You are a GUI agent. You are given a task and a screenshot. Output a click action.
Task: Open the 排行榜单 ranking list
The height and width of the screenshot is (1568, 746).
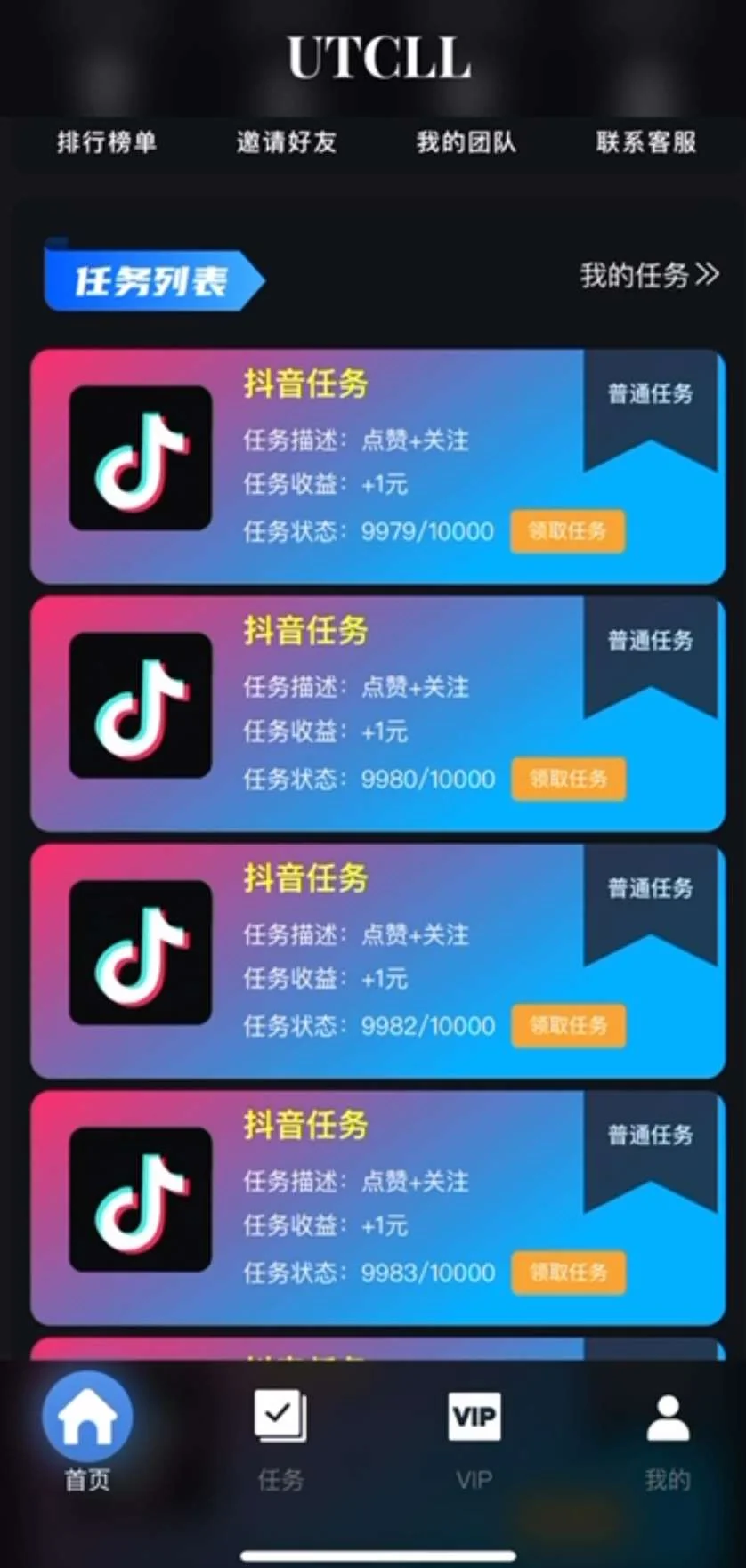[x=107, y=141]
